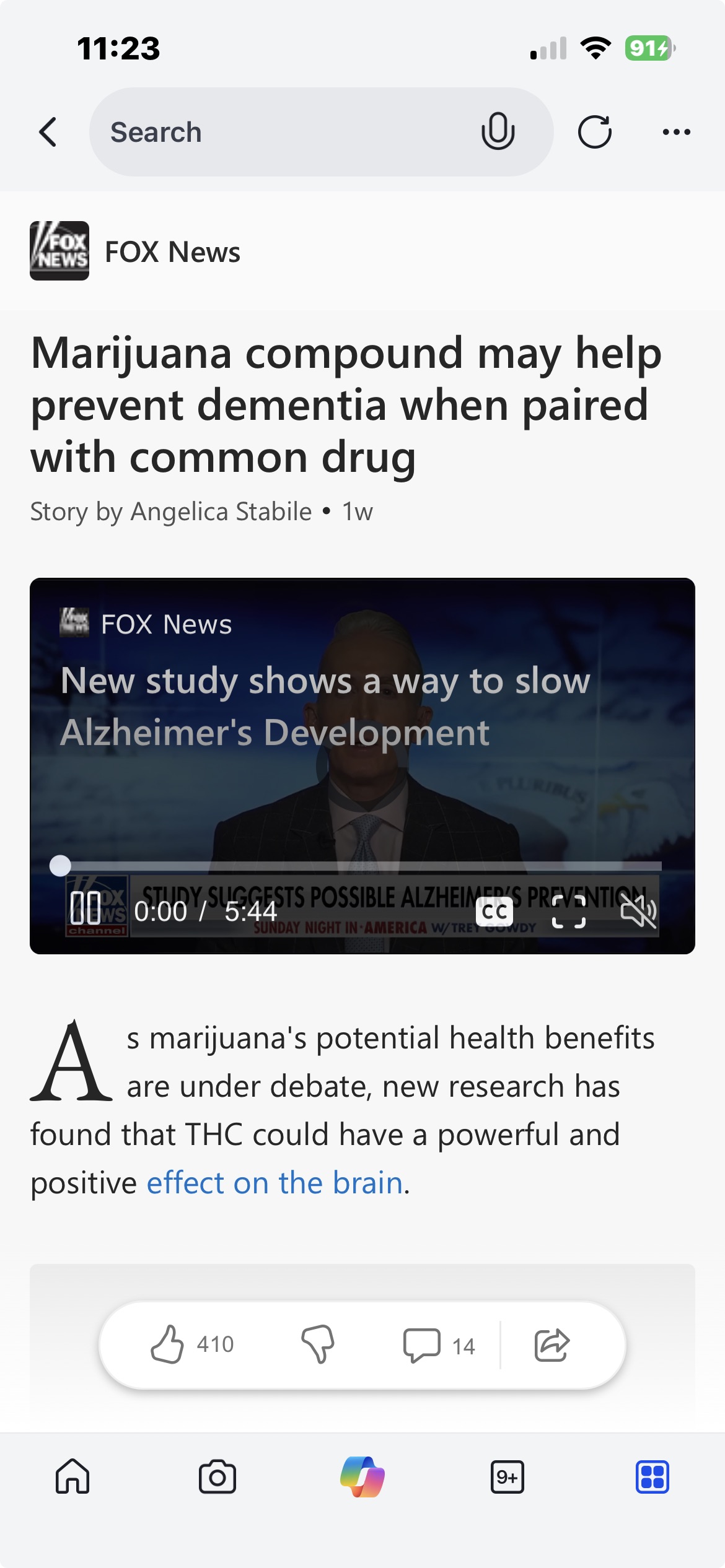Unmute the video sound

coord(638,911)
